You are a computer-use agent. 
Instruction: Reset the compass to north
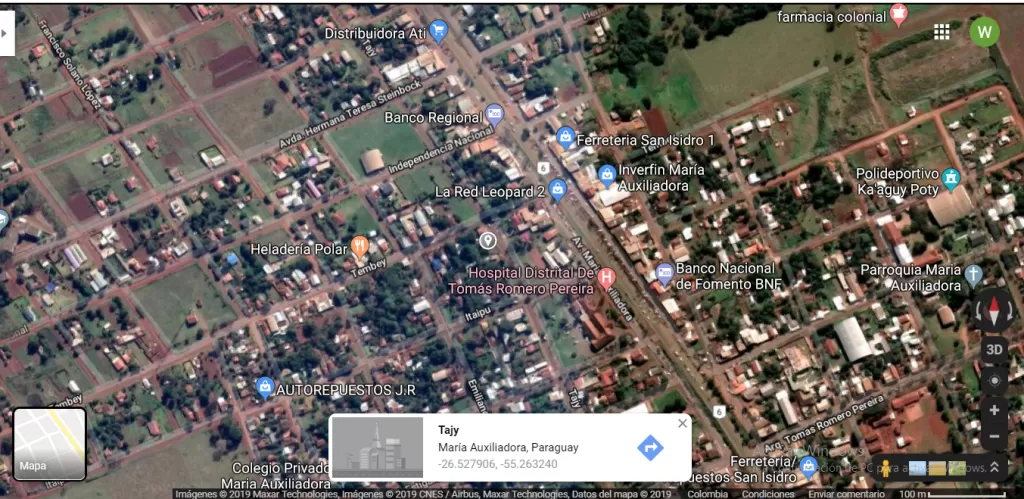click(x=993, y=310)
